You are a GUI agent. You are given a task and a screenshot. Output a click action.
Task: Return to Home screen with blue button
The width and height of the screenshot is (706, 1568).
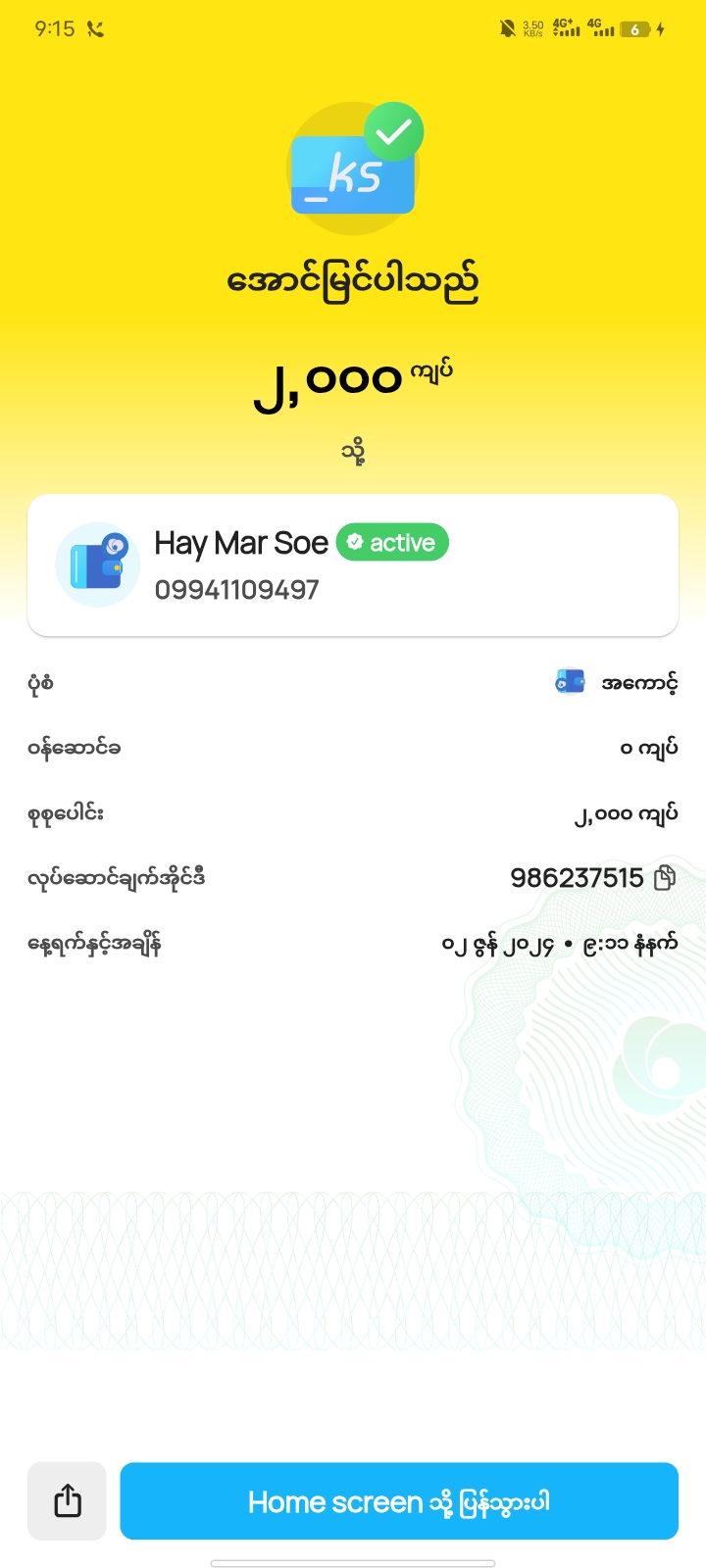coord(399,1500)
